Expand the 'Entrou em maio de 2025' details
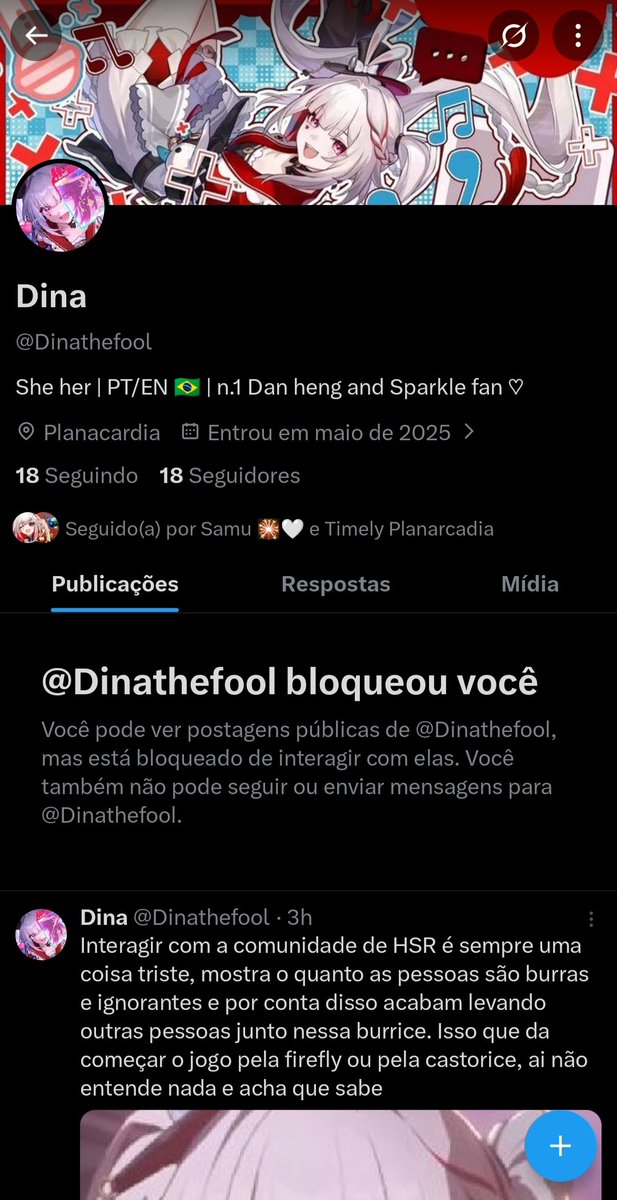 click(x=328, y=433)
